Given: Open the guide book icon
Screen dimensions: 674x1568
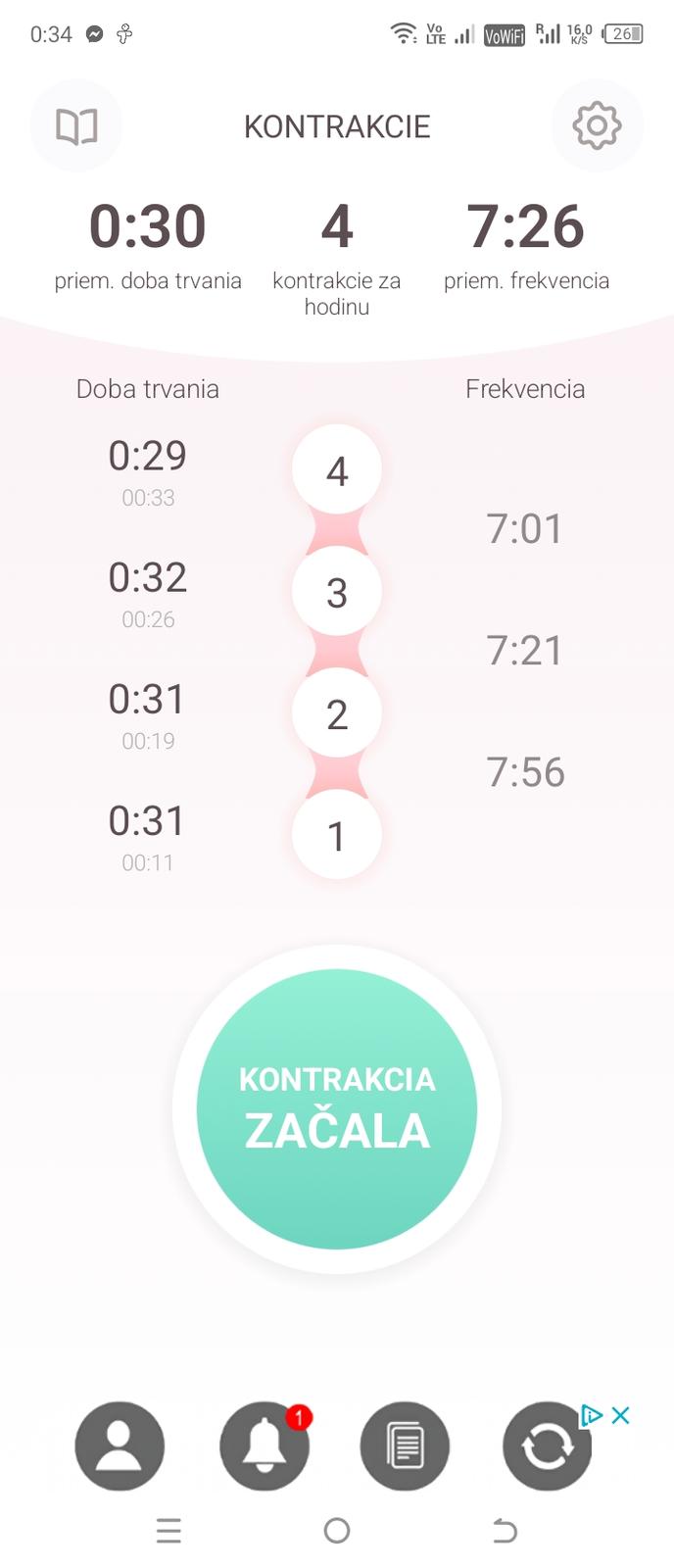Looking at the screenshot, I should 76,126.
